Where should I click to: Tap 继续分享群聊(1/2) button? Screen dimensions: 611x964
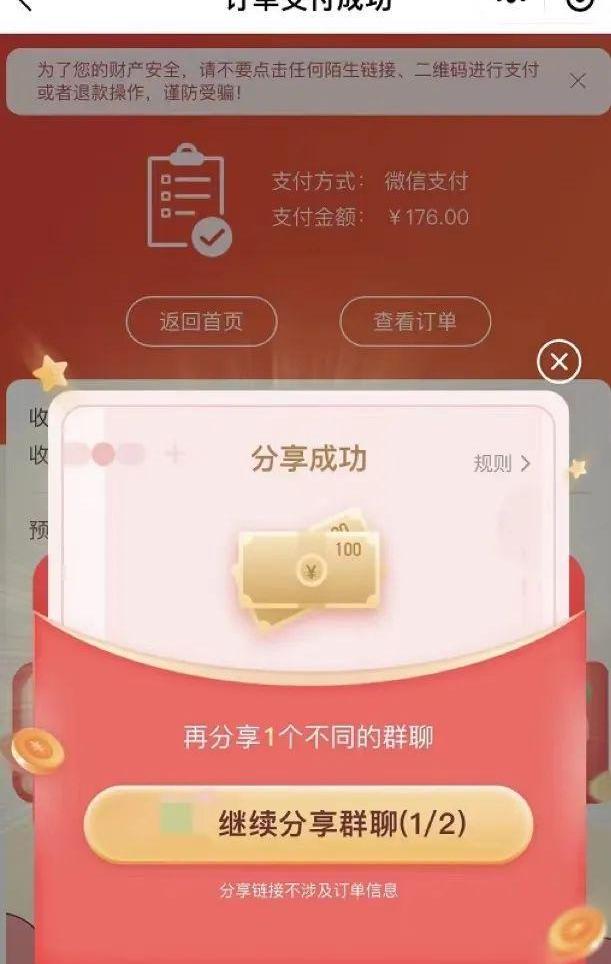[x=308, y=824]
